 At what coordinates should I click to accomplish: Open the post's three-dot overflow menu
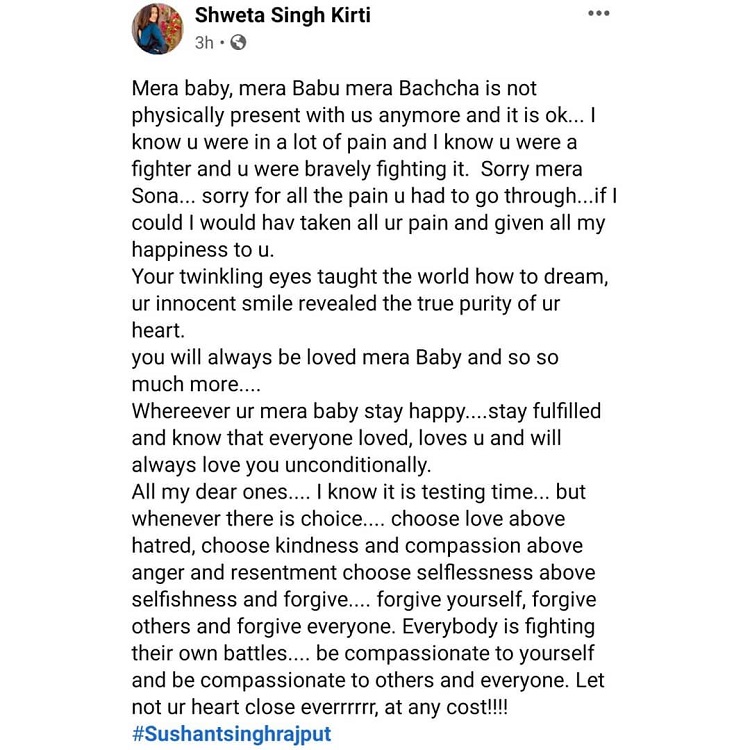coord(598,14)
